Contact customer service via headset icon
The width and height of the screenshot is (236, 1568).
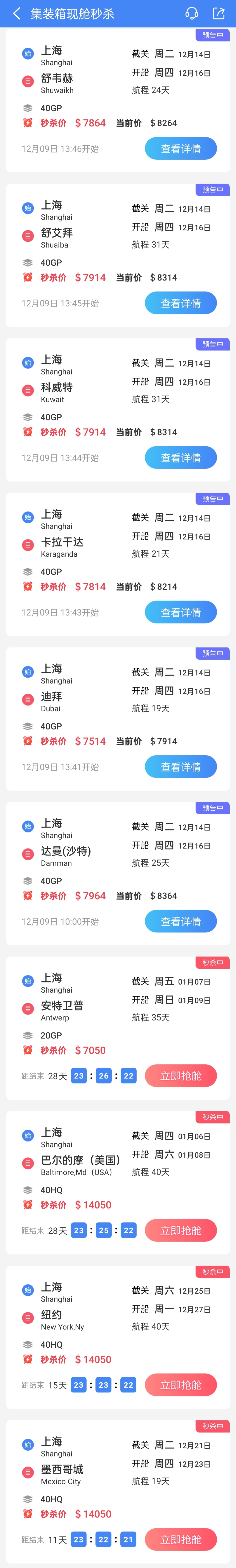[x=192, y=13]
